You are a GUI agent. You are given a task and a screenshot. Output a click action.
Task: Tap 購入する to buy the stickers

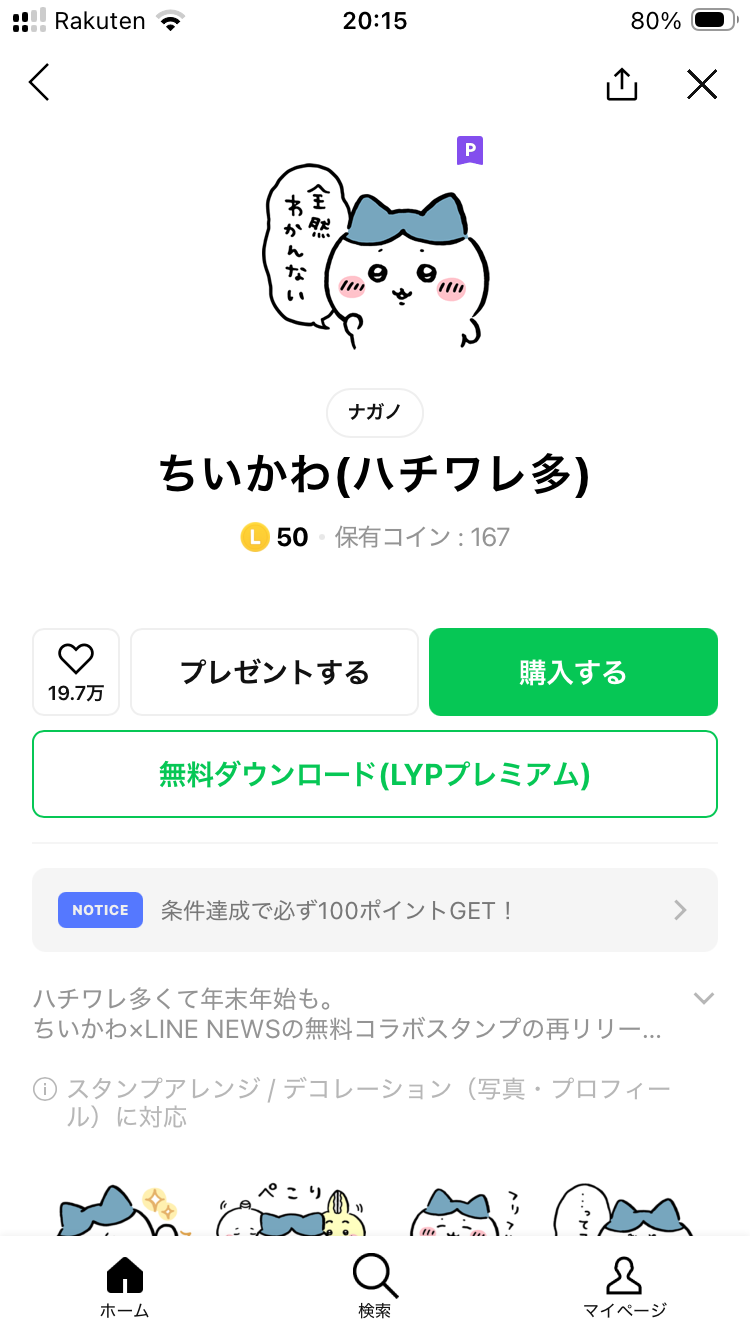[573, 672]
